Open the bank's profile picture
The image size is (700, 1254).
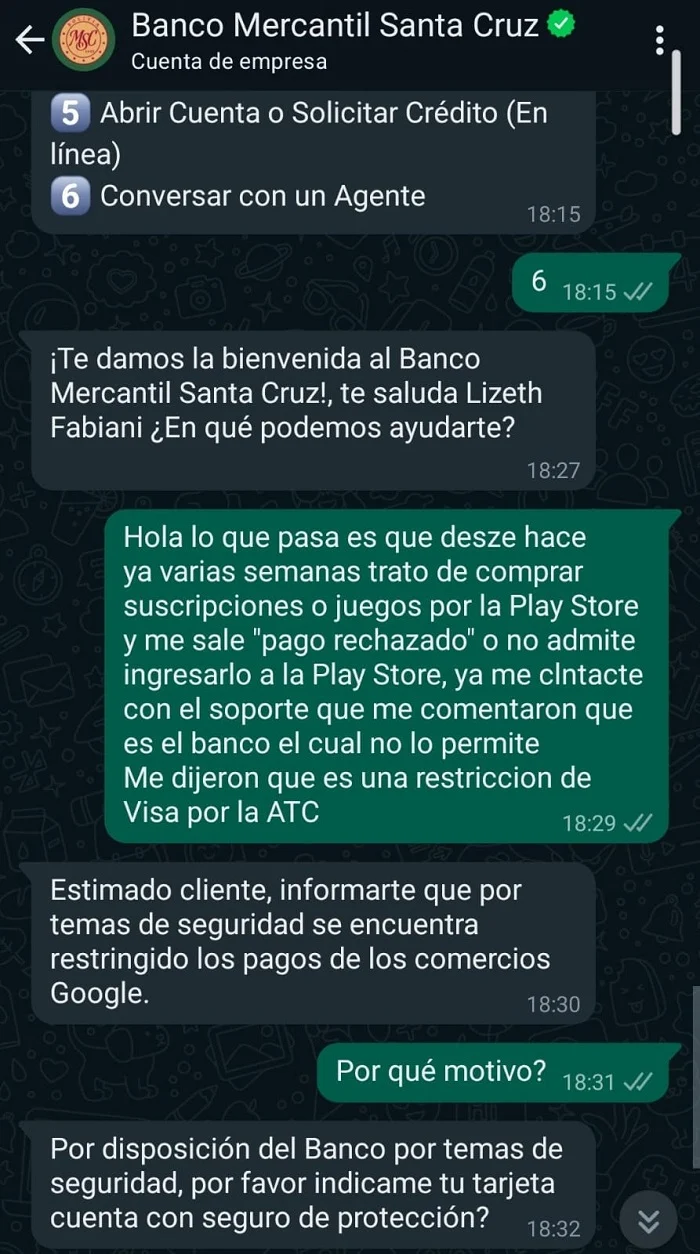83,40
